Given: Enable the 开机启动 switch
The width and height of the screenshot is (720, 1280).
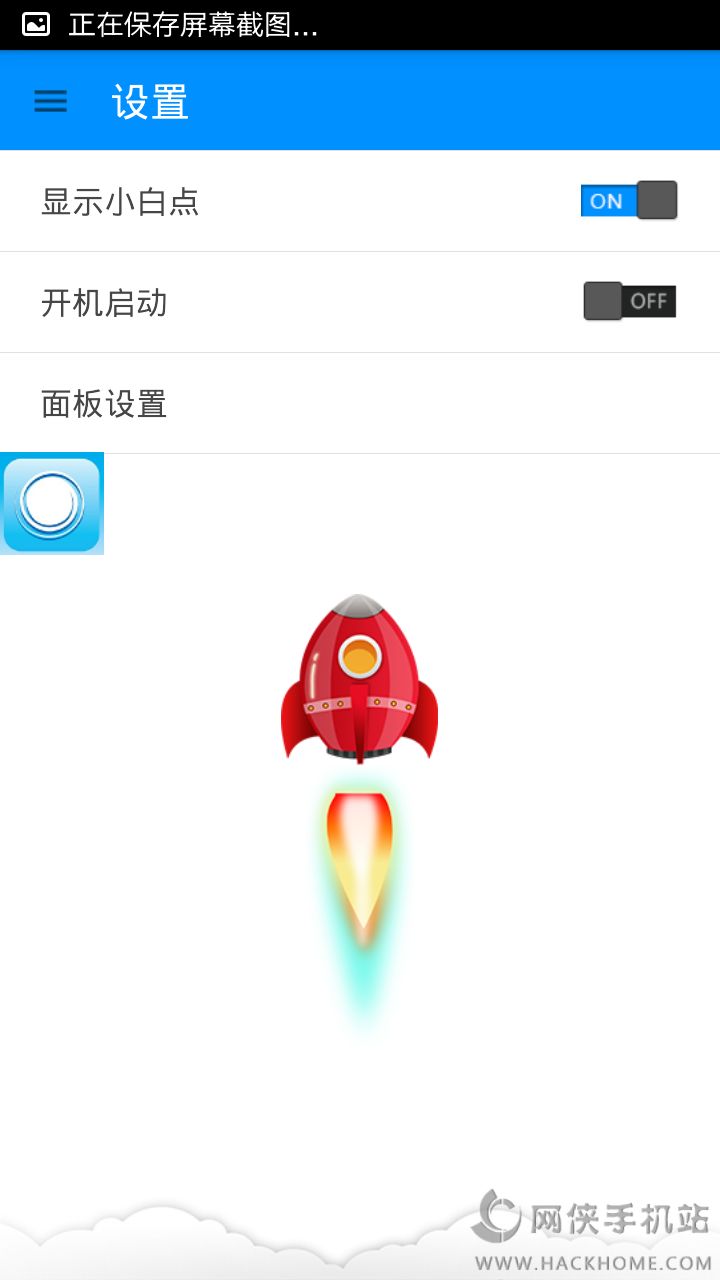Looking at the screenshot, I should [x=630, y=301].
